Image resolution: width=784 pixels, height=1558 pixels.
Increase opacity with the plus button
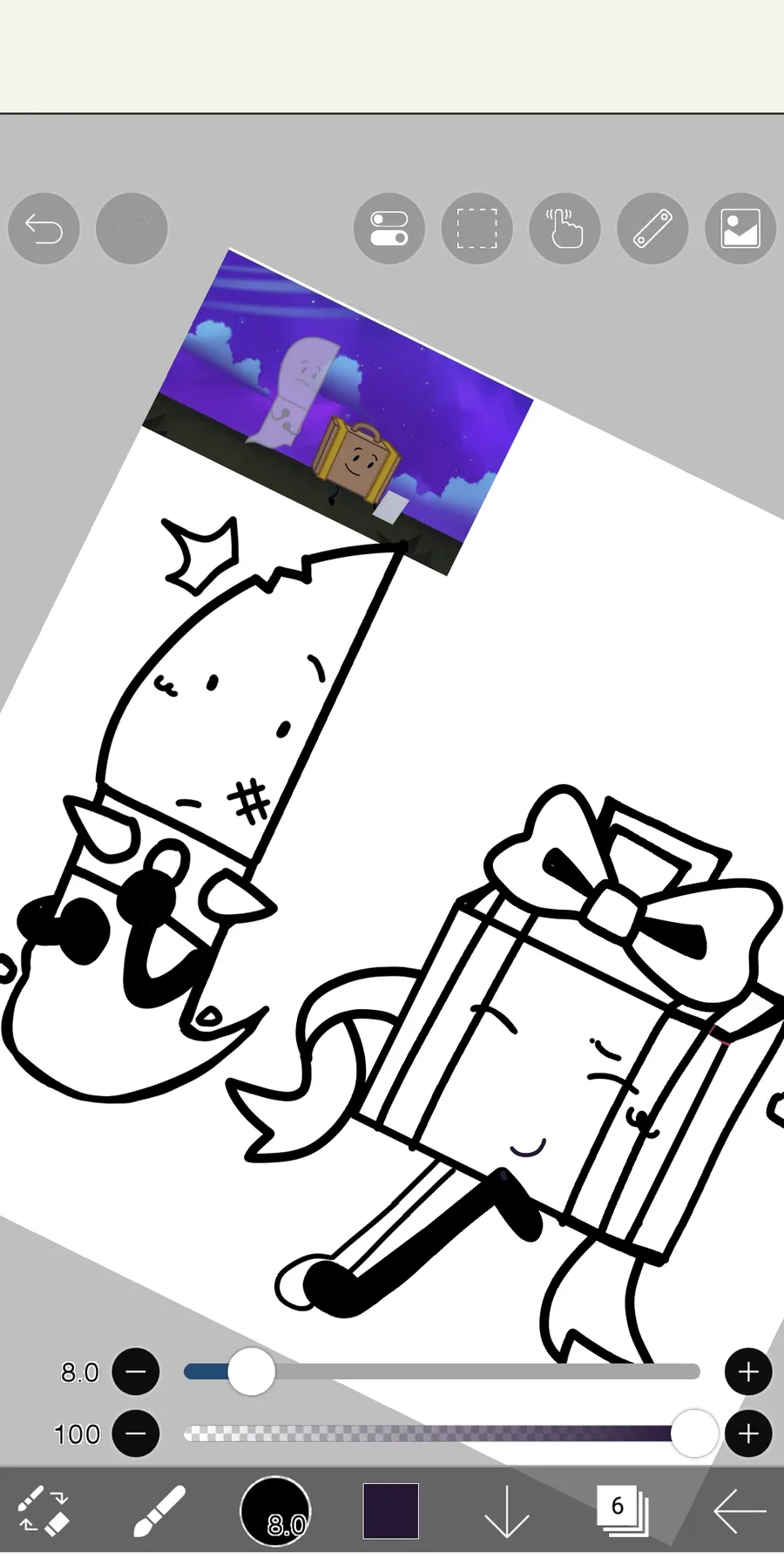pos(748,1433)
